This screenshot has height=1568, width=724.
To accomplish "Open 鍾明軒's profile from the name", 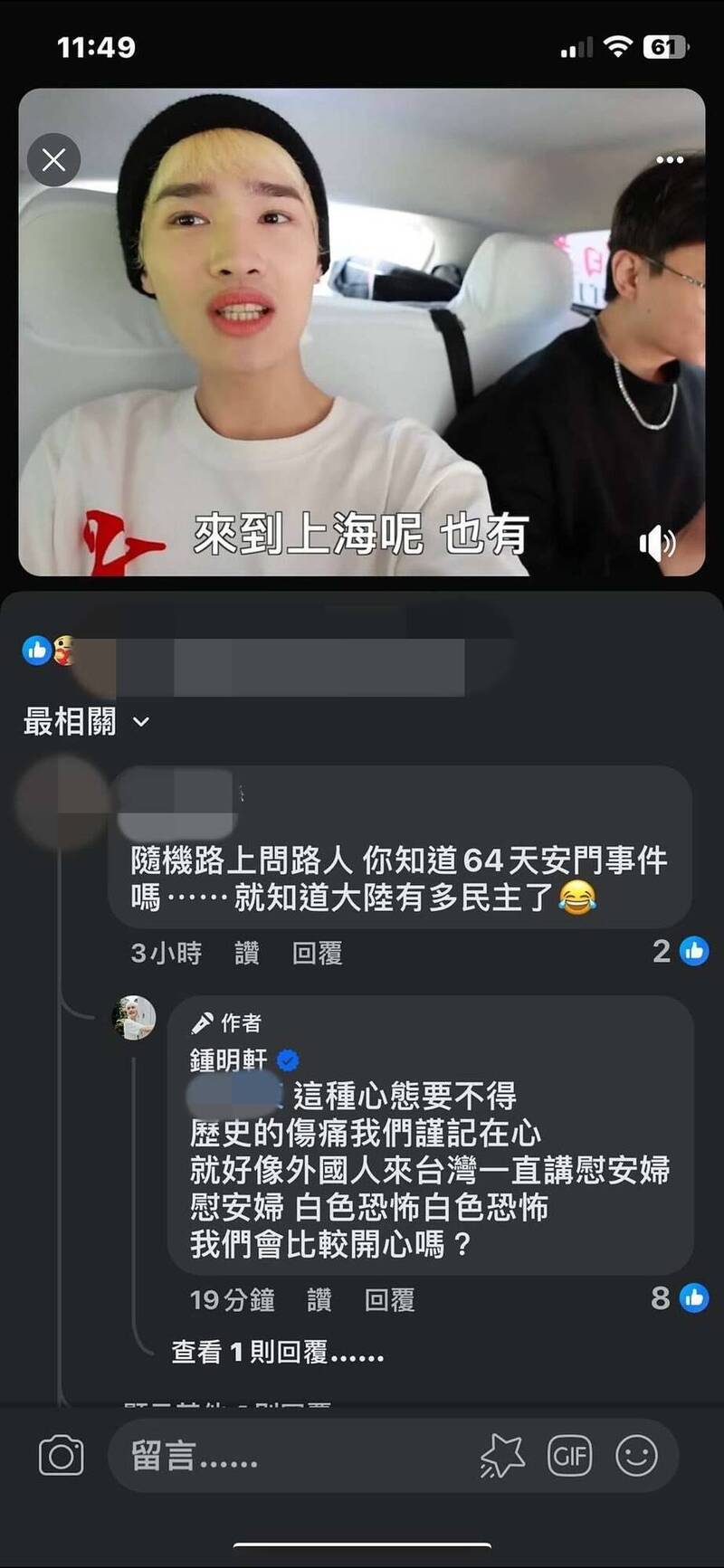I will [x=228, y=1060].
